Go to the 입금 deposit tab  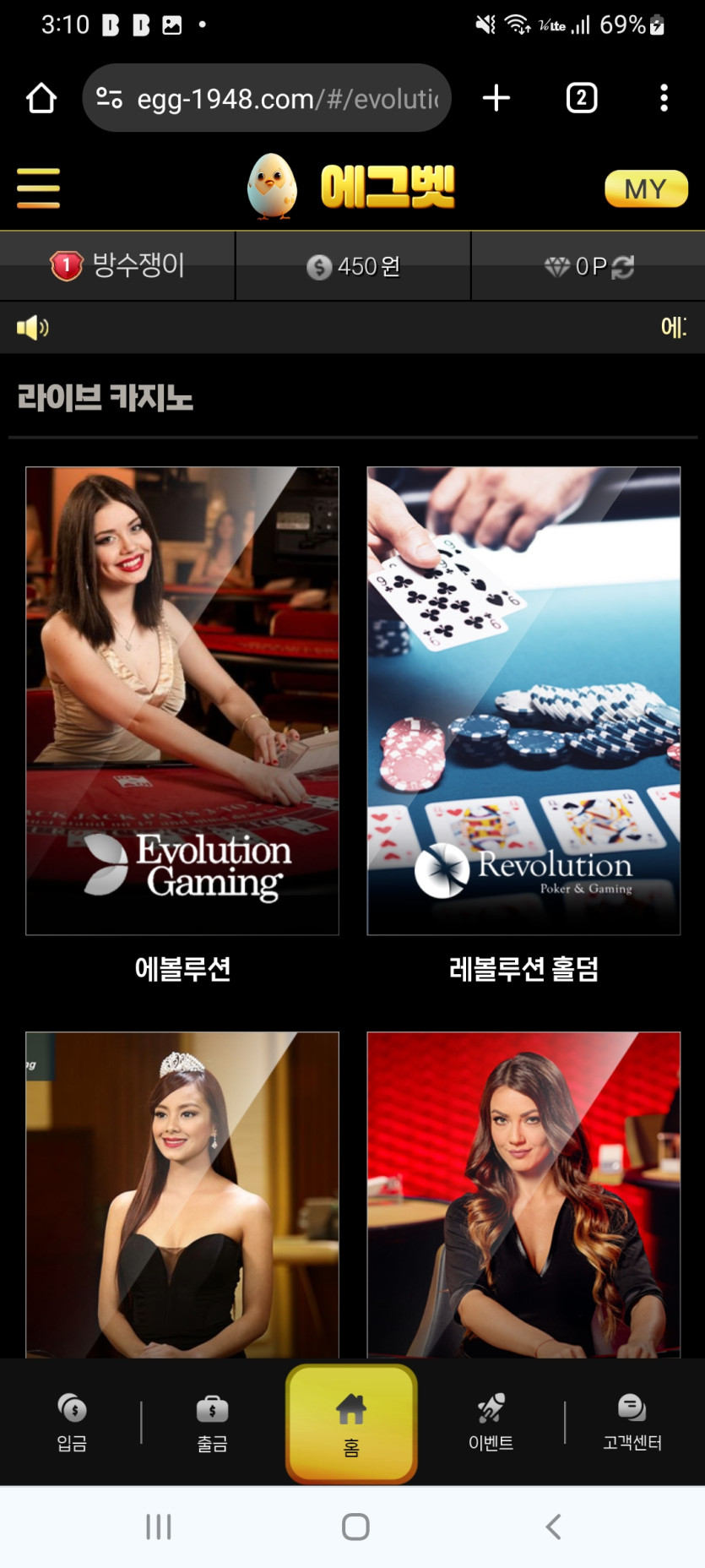73,1424
